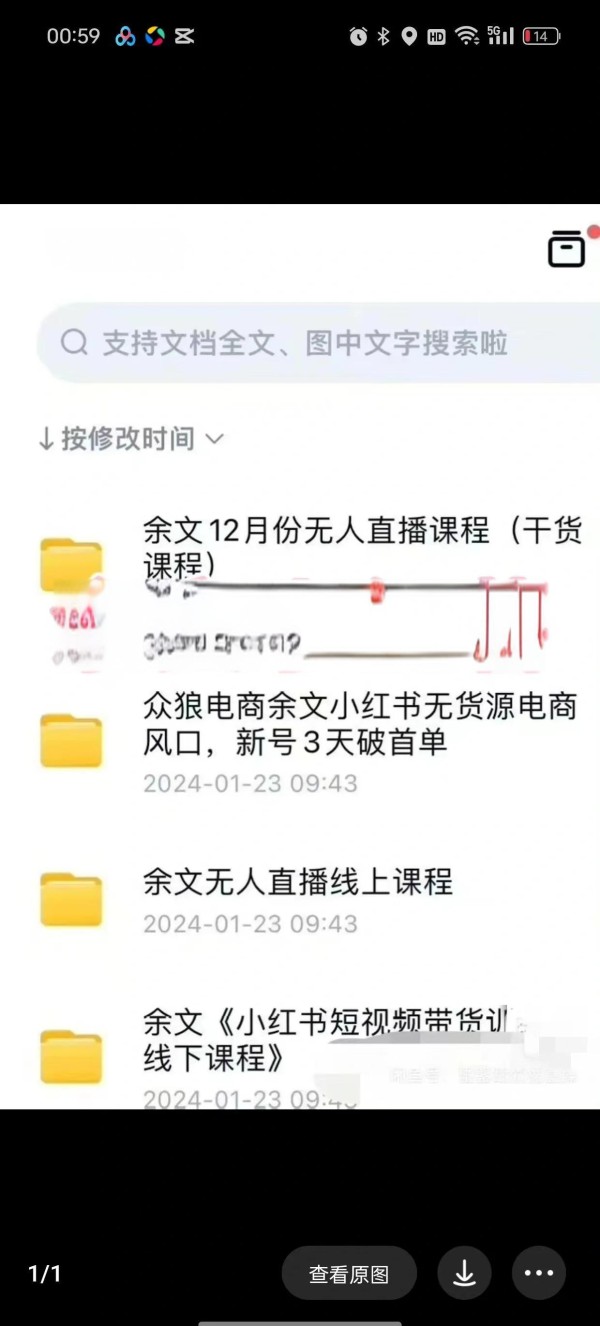Download the image with the arrow icon
The image size is (600, 1326).
click(464, 1273)
